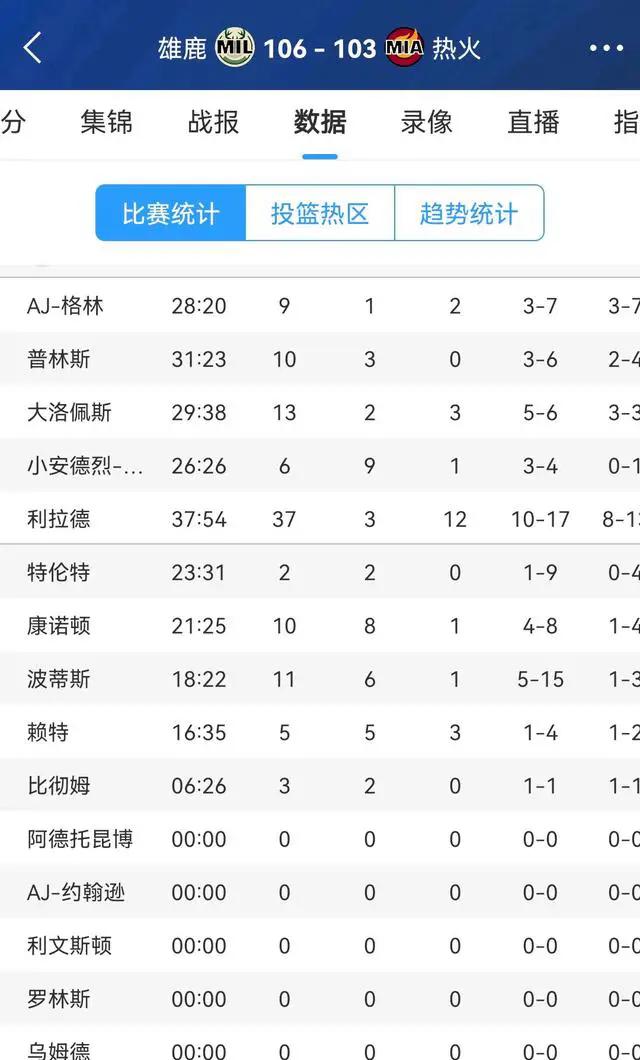Open player row AJ-格林
The width and height of the screenshot is (640, 1060).
pyautogui.click(x=320, y=306)
